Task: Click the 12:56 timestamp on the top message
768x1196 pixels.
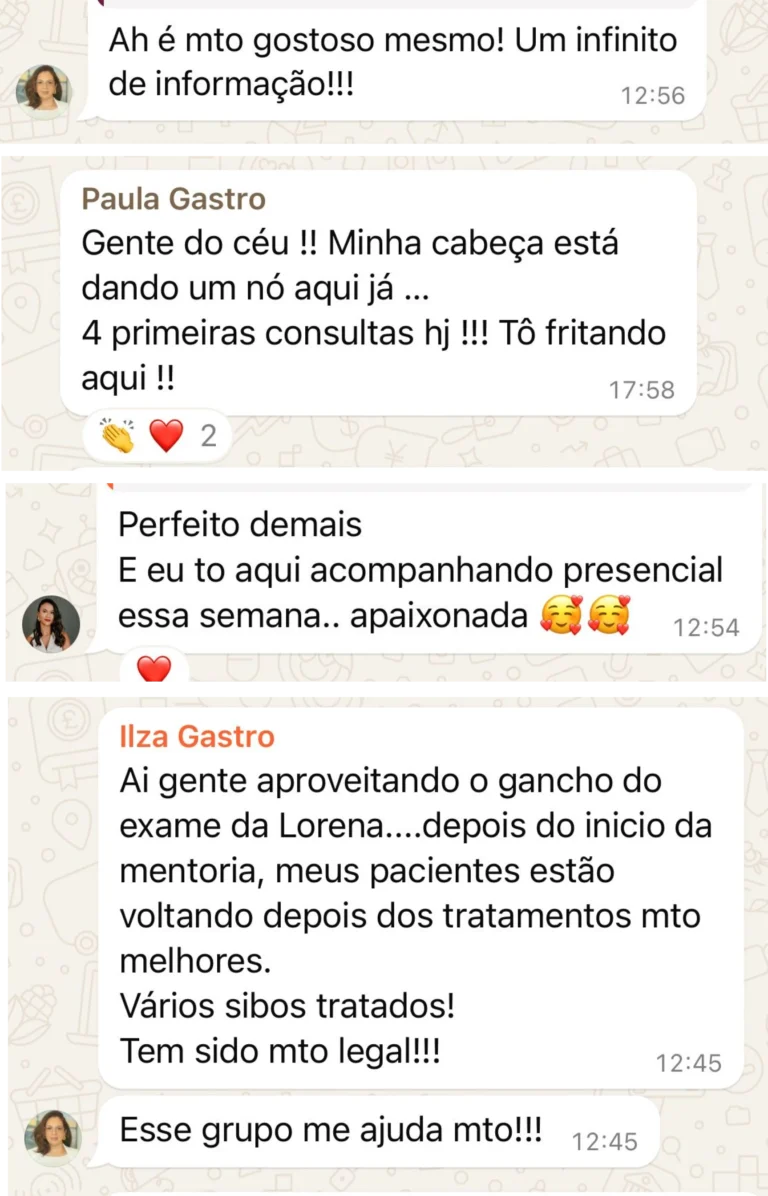Action: click(x=654, y=95)
